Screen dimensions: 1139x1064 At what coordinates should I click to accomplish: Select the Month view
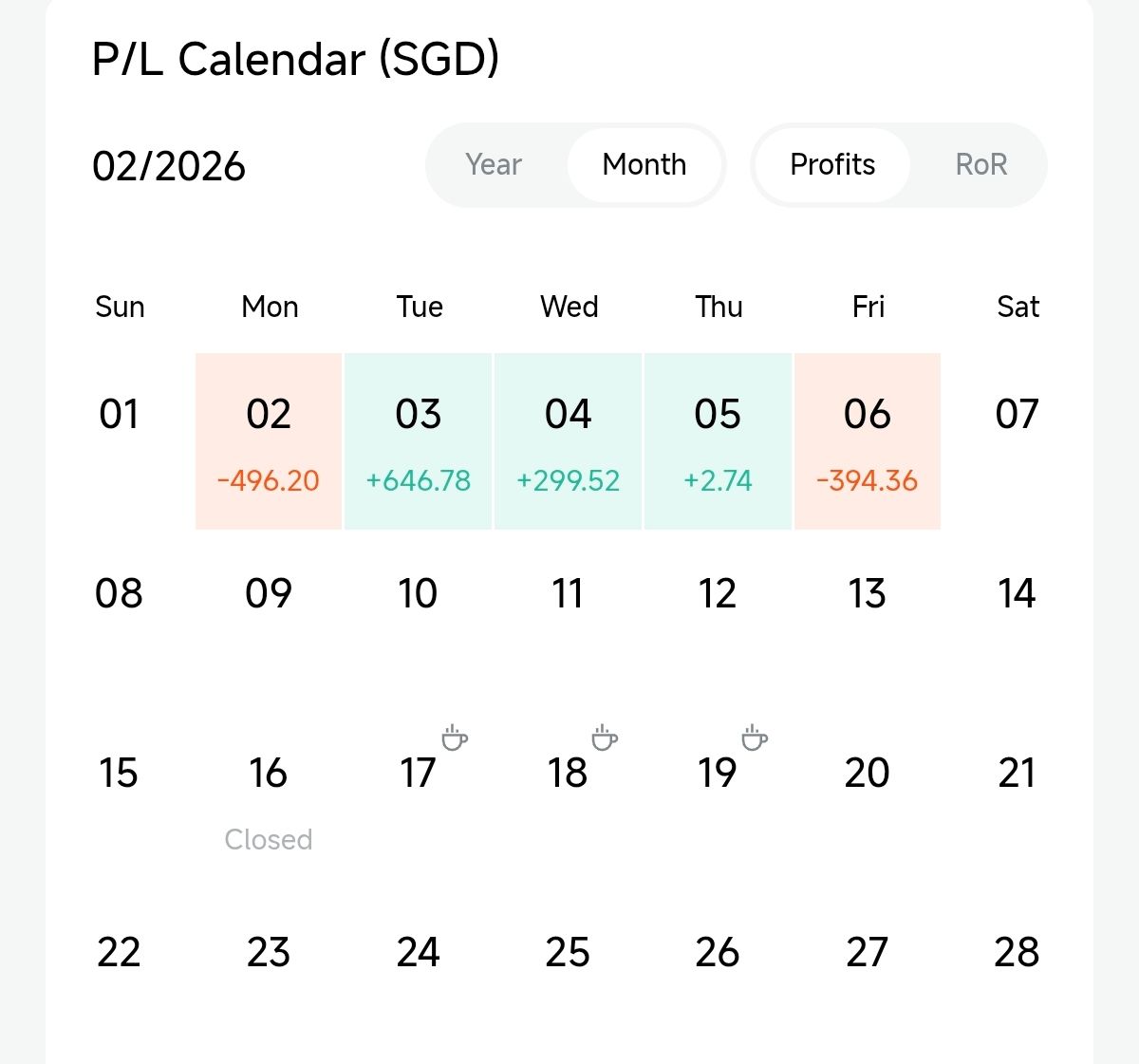pyautogui.click(x=644, y=165)
